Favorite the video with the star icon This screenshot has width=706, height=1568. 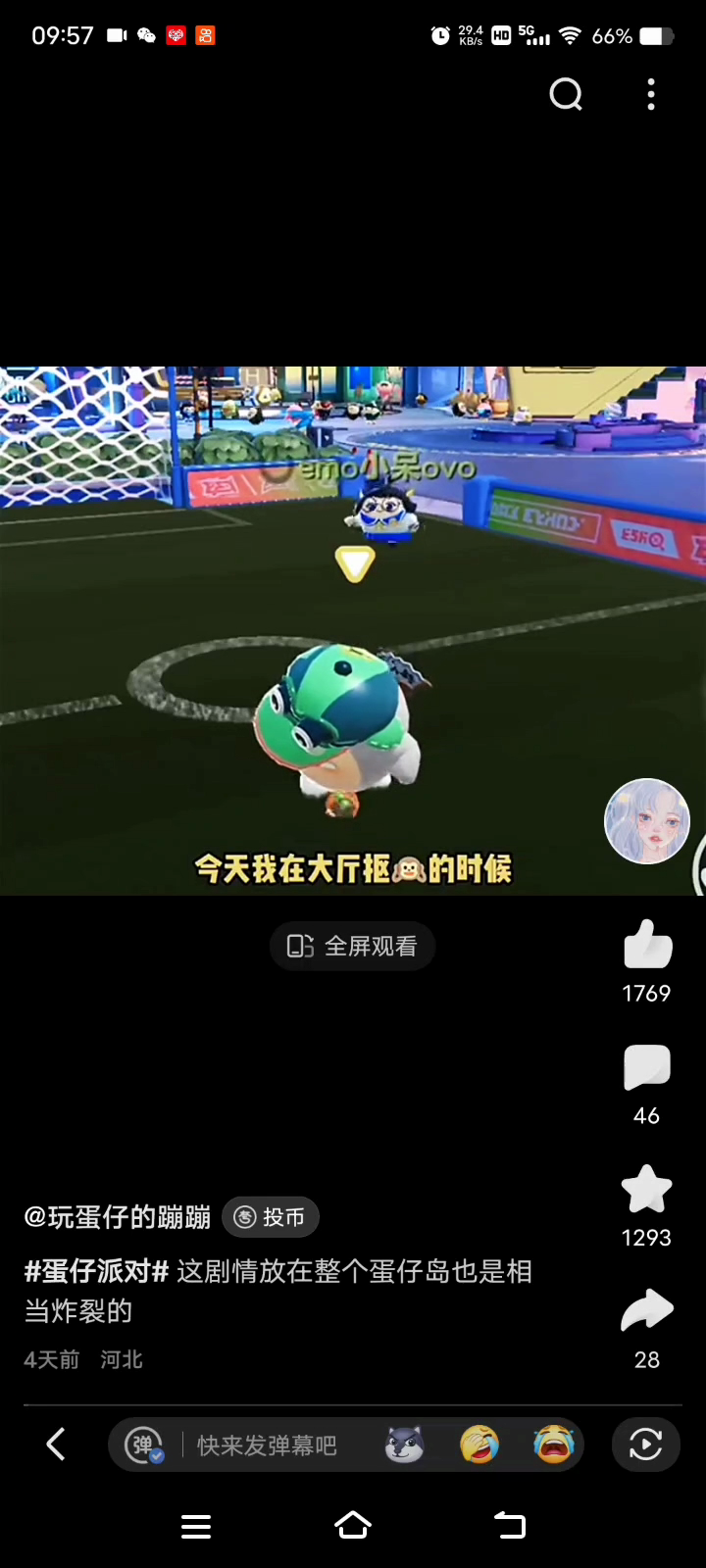(x=647, y=1190)
